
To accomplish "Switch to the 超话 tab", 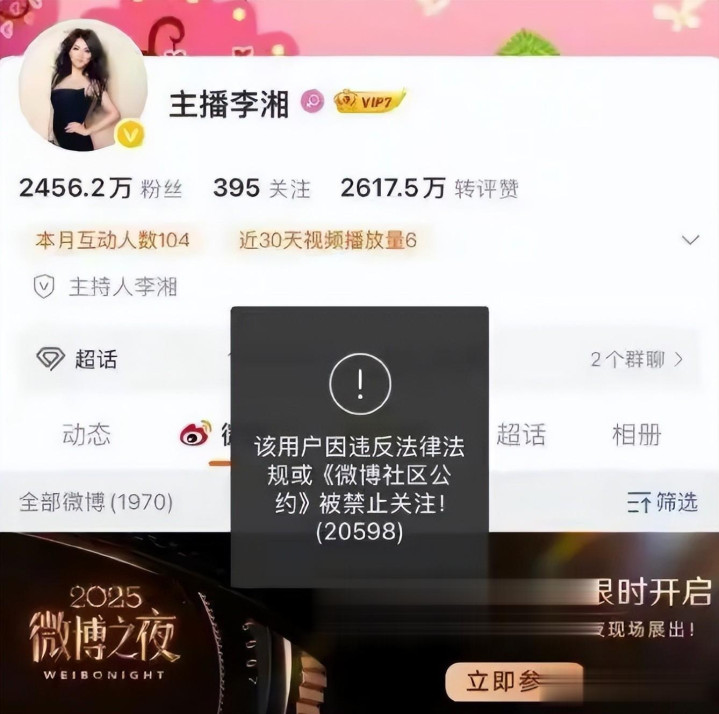I will tap(521, 435).
